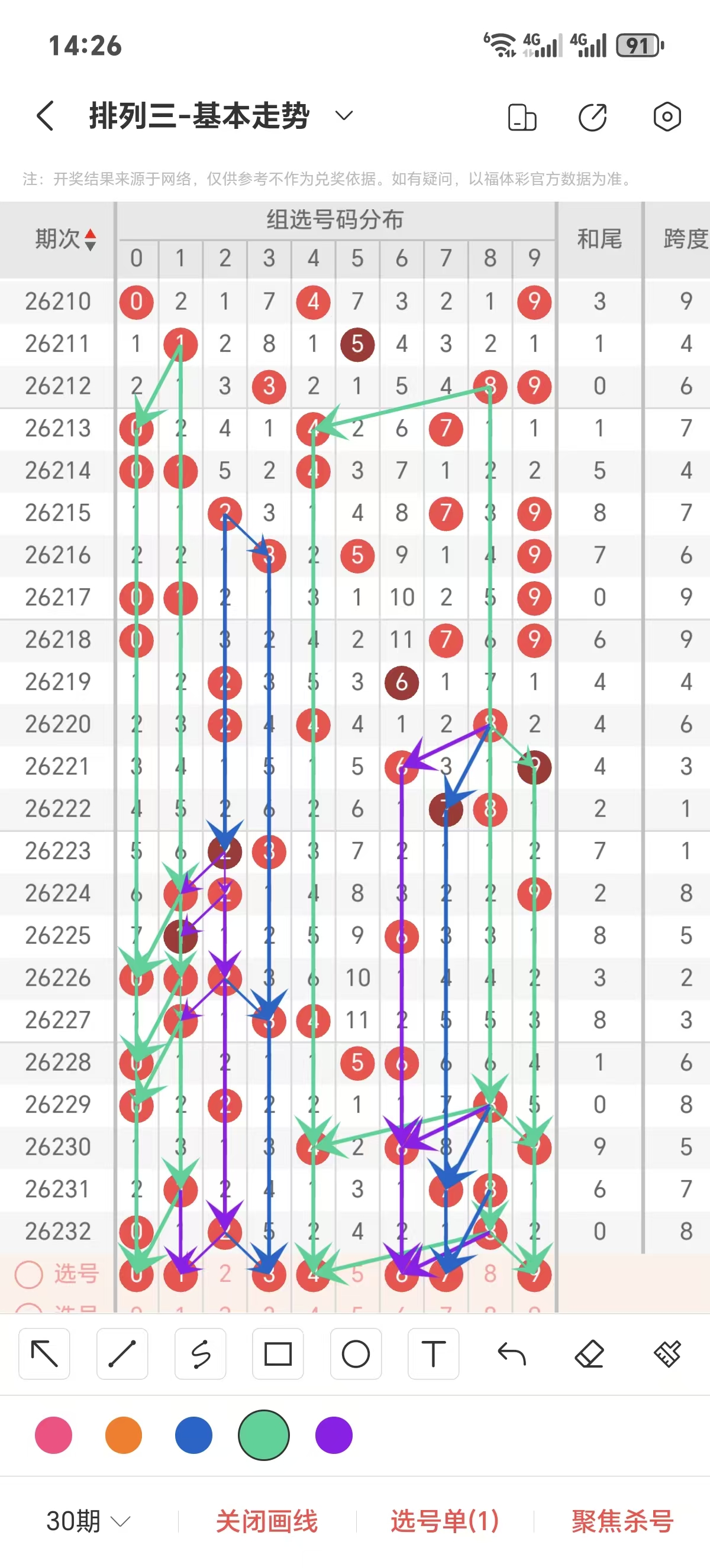
Task: Pick the rectangle shape tool
Action: [278, 1354]
